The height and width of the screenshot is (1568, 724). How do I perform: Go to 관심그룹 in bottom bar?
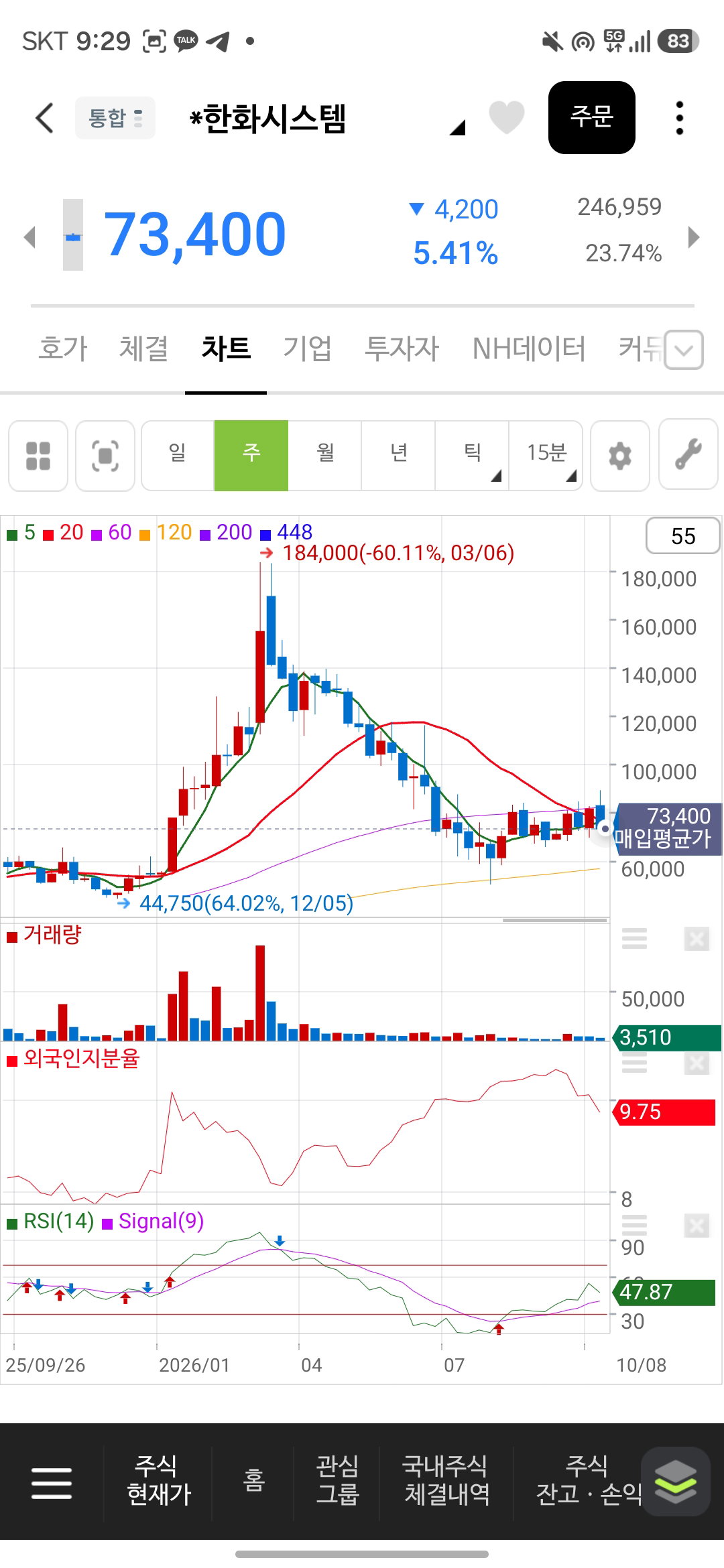tap(337, 1480)
